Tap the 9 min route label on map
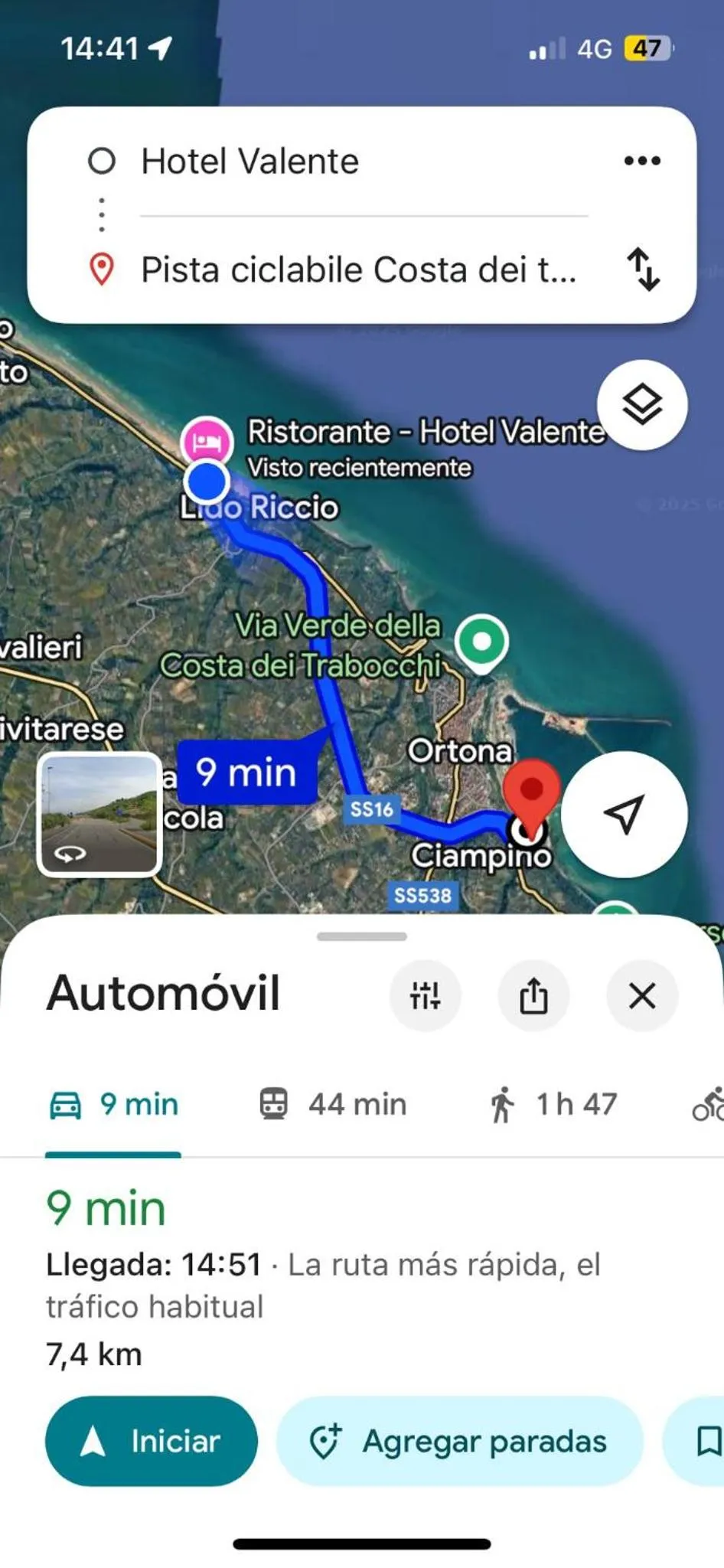The image size is (724, 1568). pyautogui.click(x=246, y=773)
